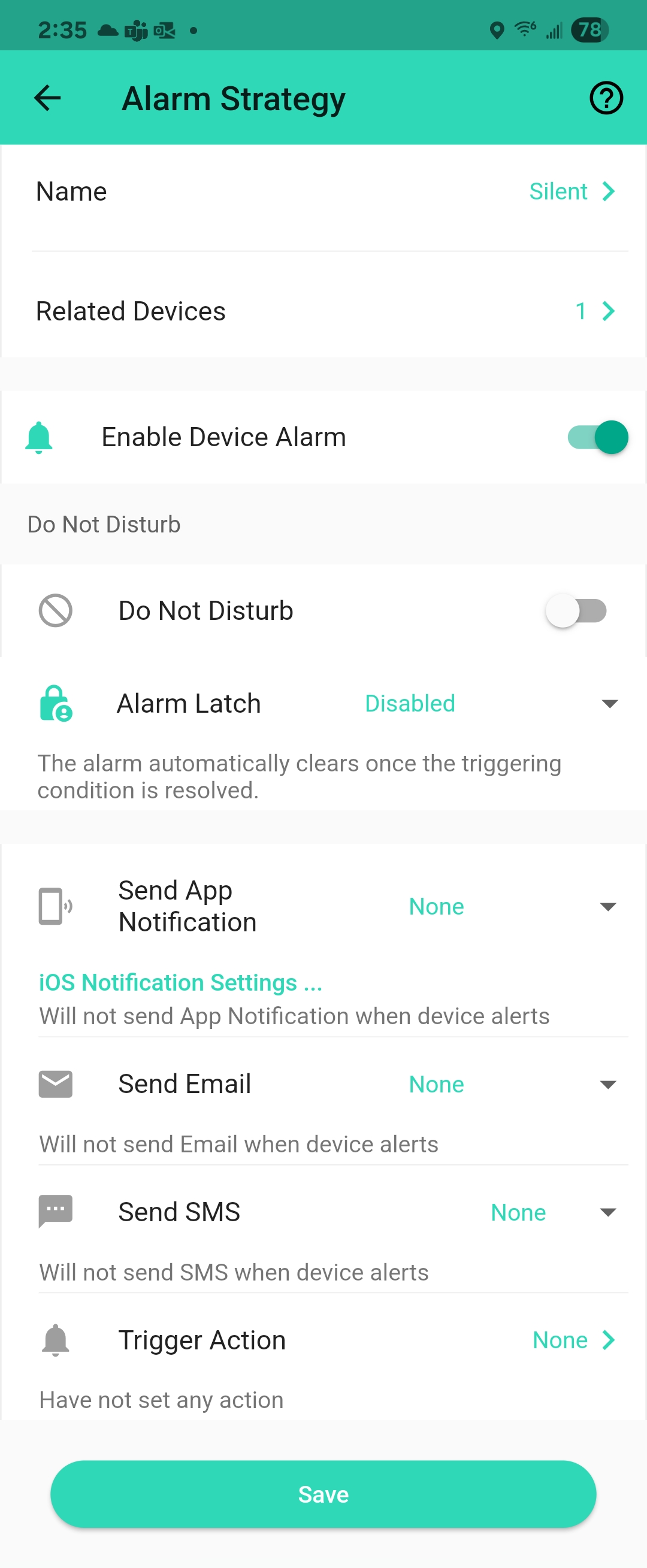
Task: Turn off Enable Device Alarm switch
Action: [x=598, y=437]
